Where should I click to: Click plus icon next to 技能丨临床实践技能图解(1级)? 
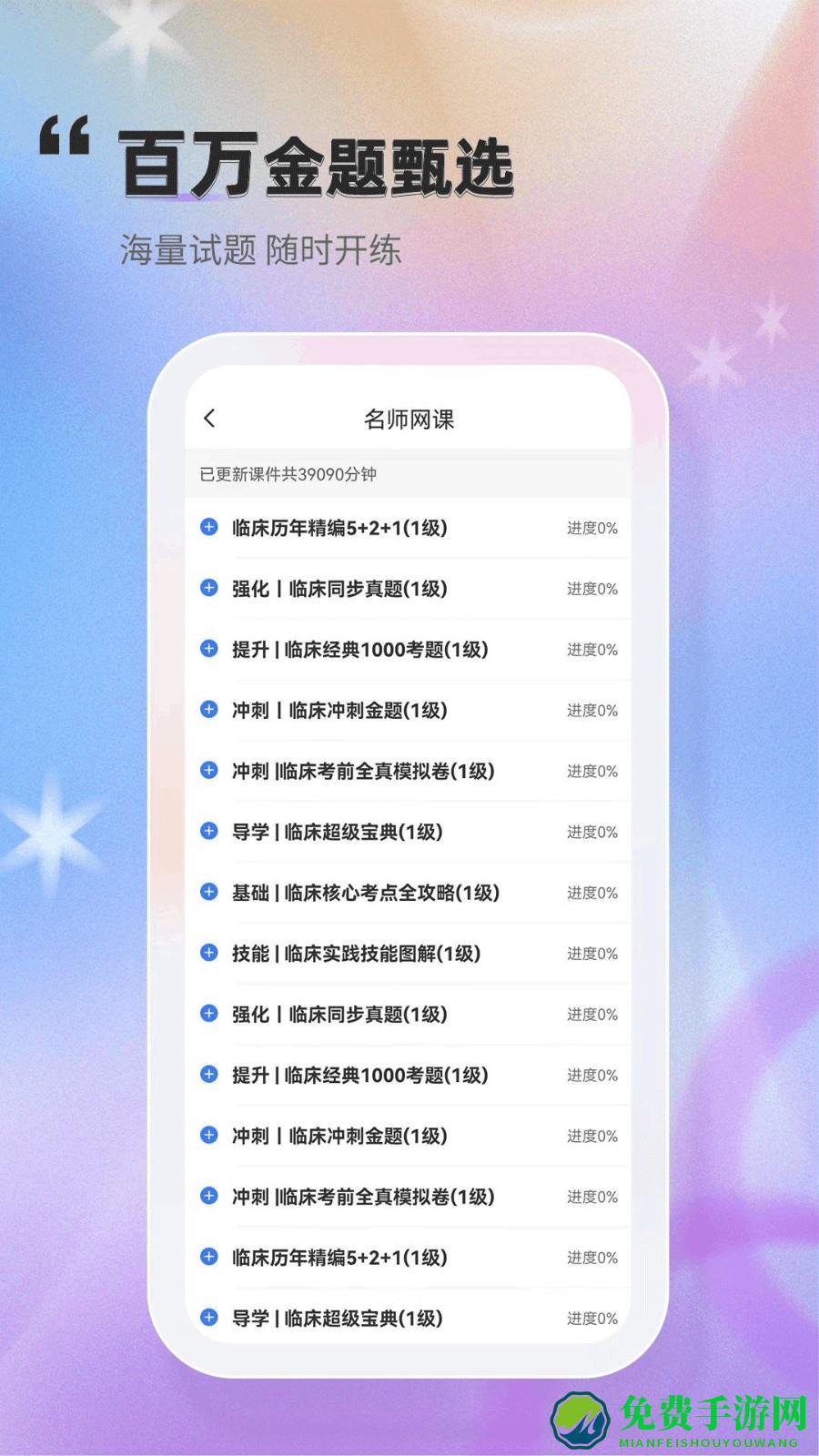(x=210, y=954)
